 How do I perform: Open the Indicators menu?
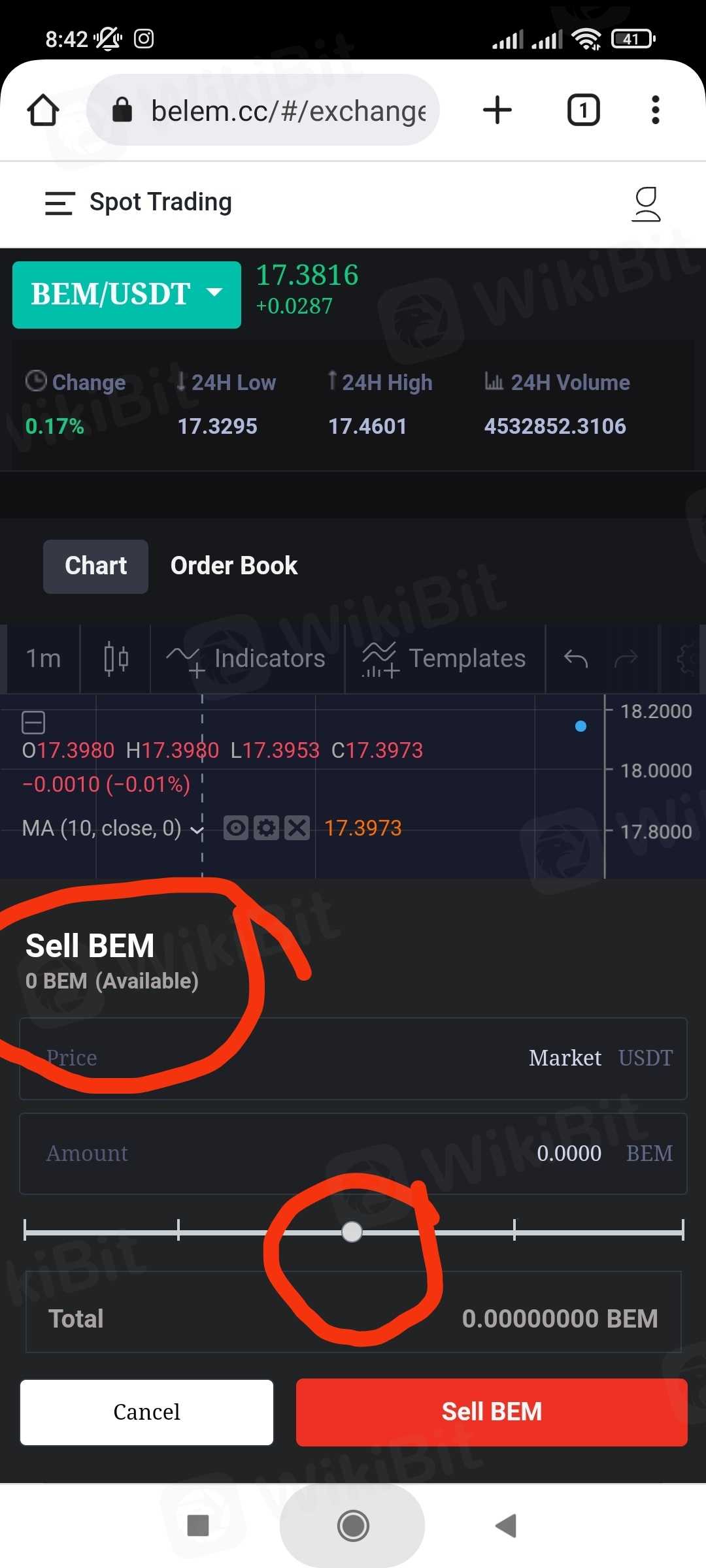pyautogui.click(x=247, y=659)
